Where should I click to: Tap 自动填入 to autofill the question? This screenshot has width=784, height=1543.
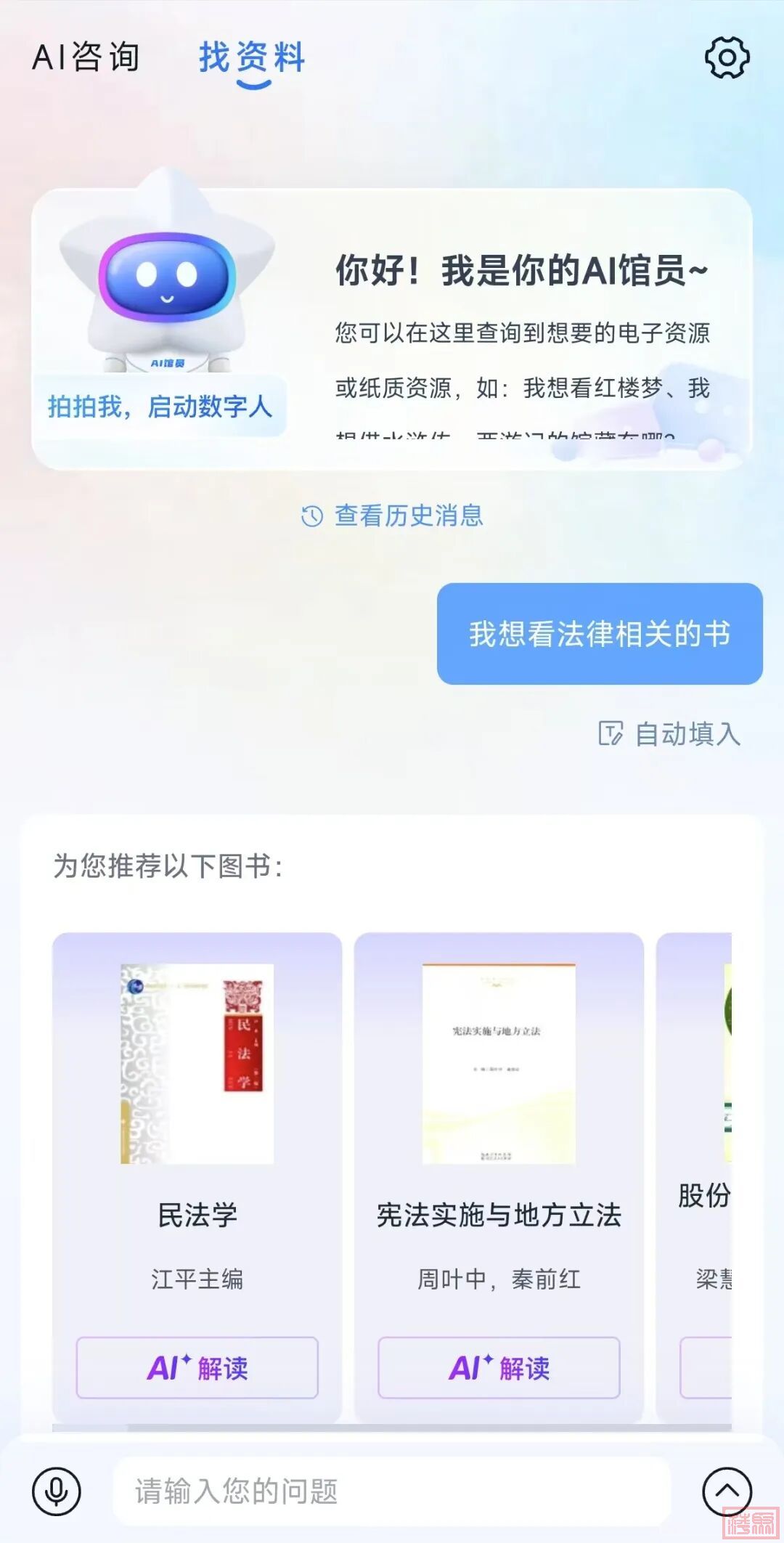(x=669, y=734)
